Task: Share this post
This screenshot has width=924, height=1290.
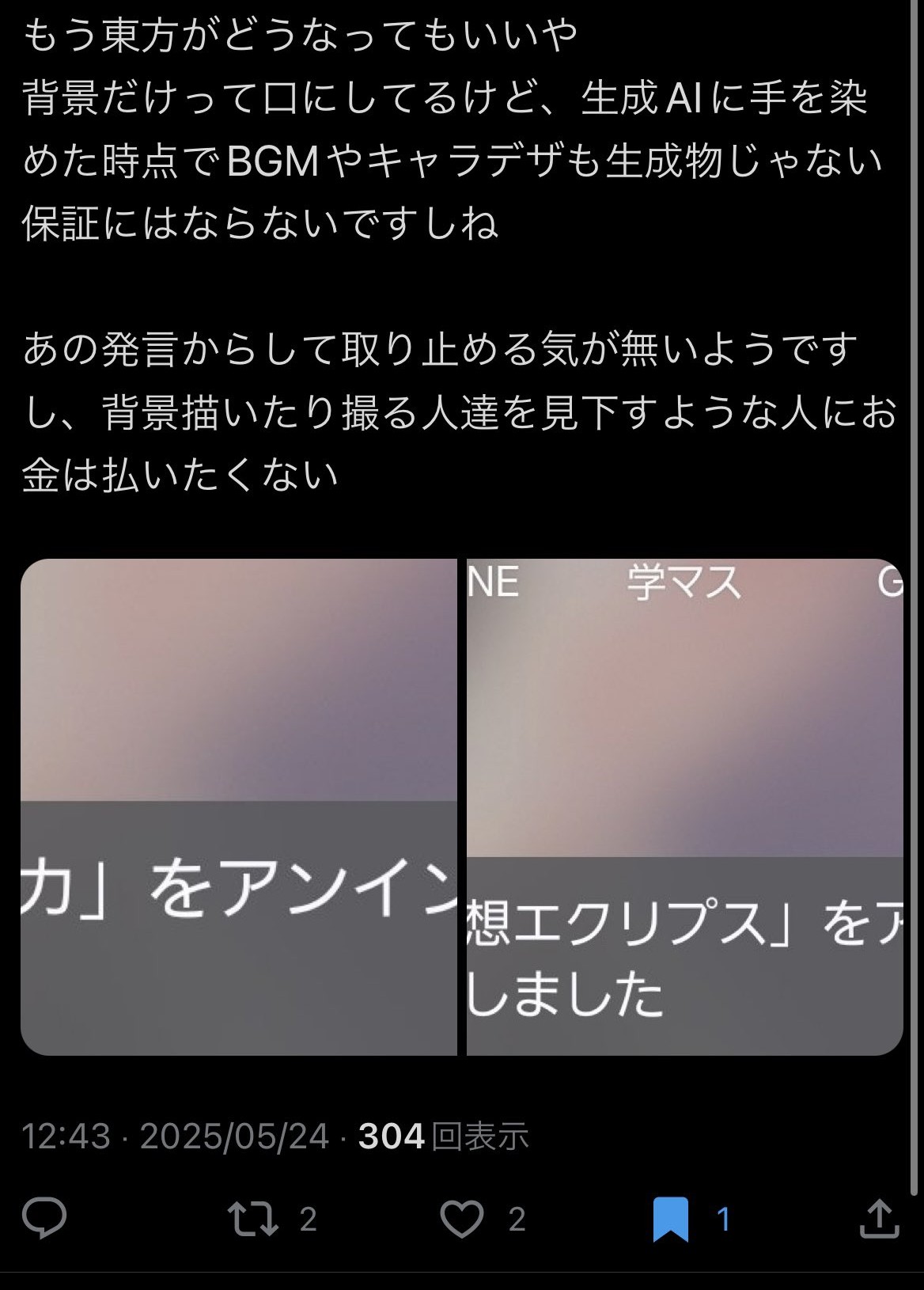Action: tap(880, 1218)
